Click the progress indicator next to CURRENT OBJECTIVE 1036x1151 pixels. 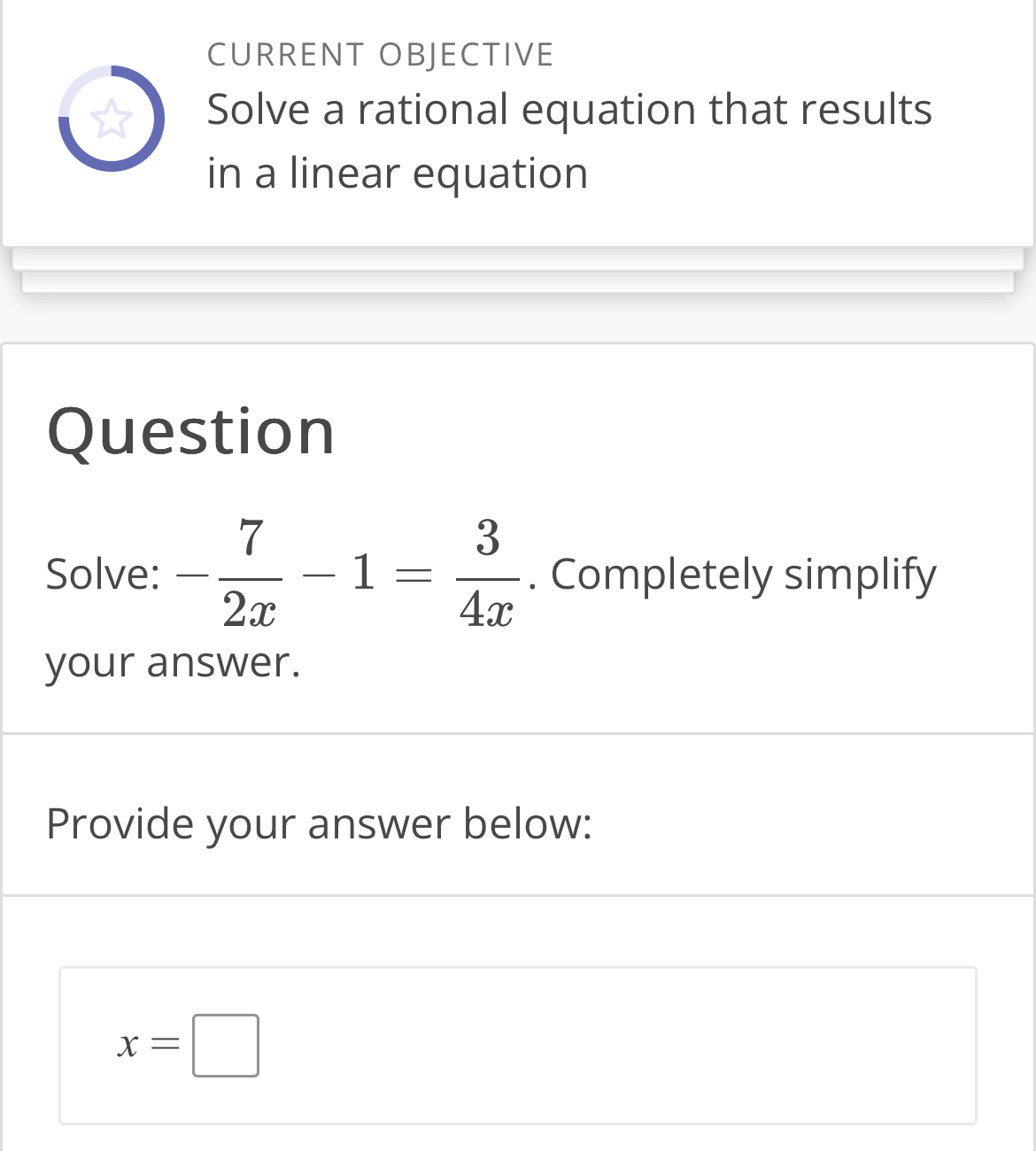112,118
